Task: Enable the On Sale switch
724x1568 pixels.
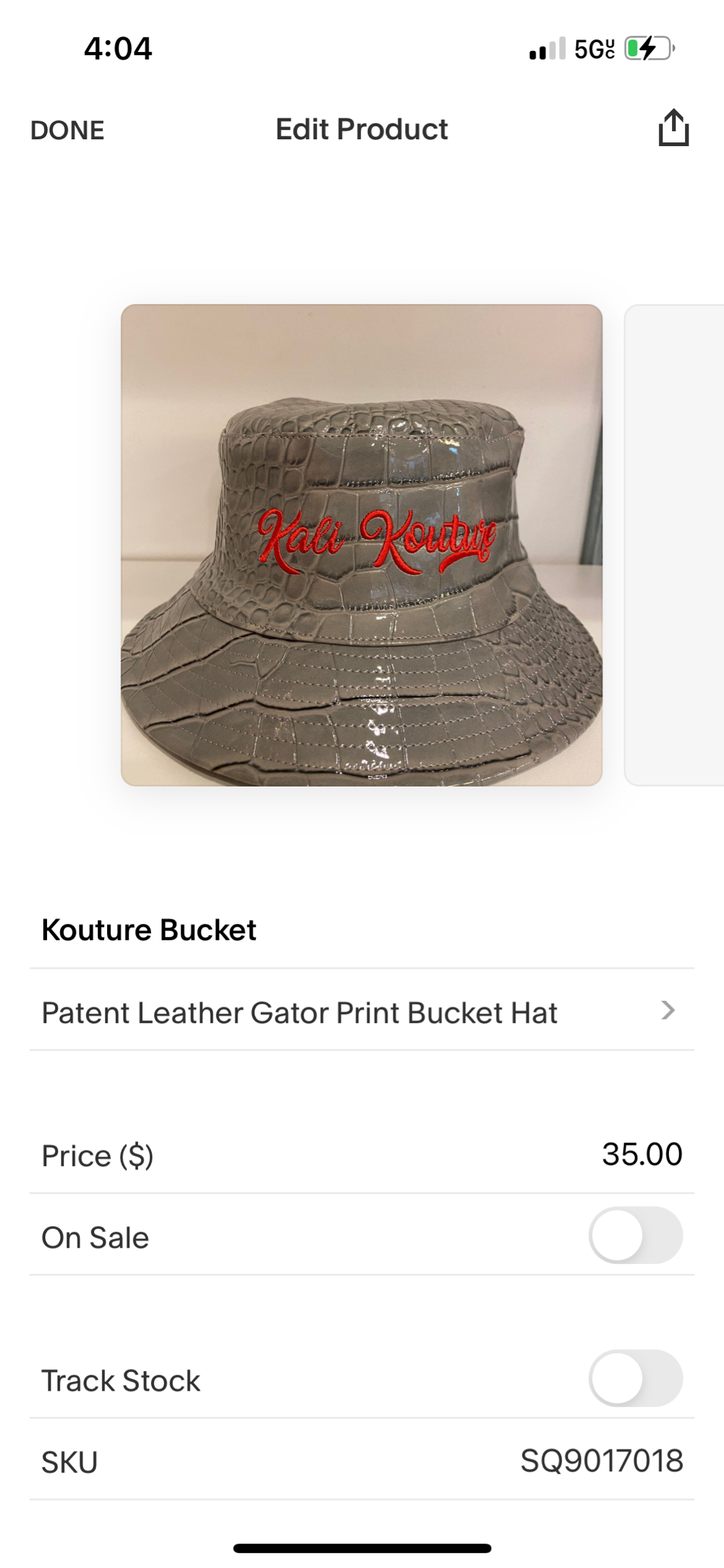Action: (635, 1236)
